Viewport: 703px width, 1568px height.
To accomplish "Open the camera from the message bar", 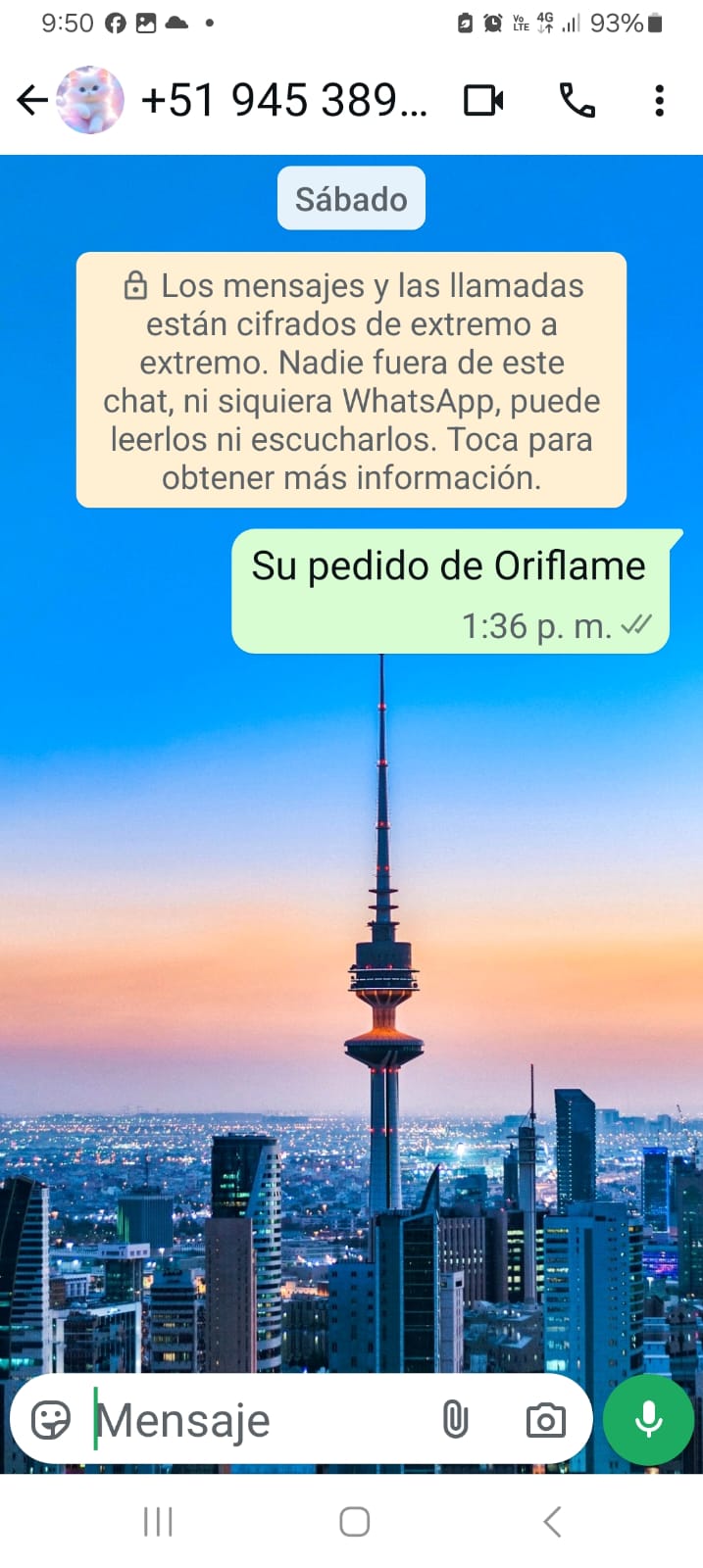I will pos(545,1420).
